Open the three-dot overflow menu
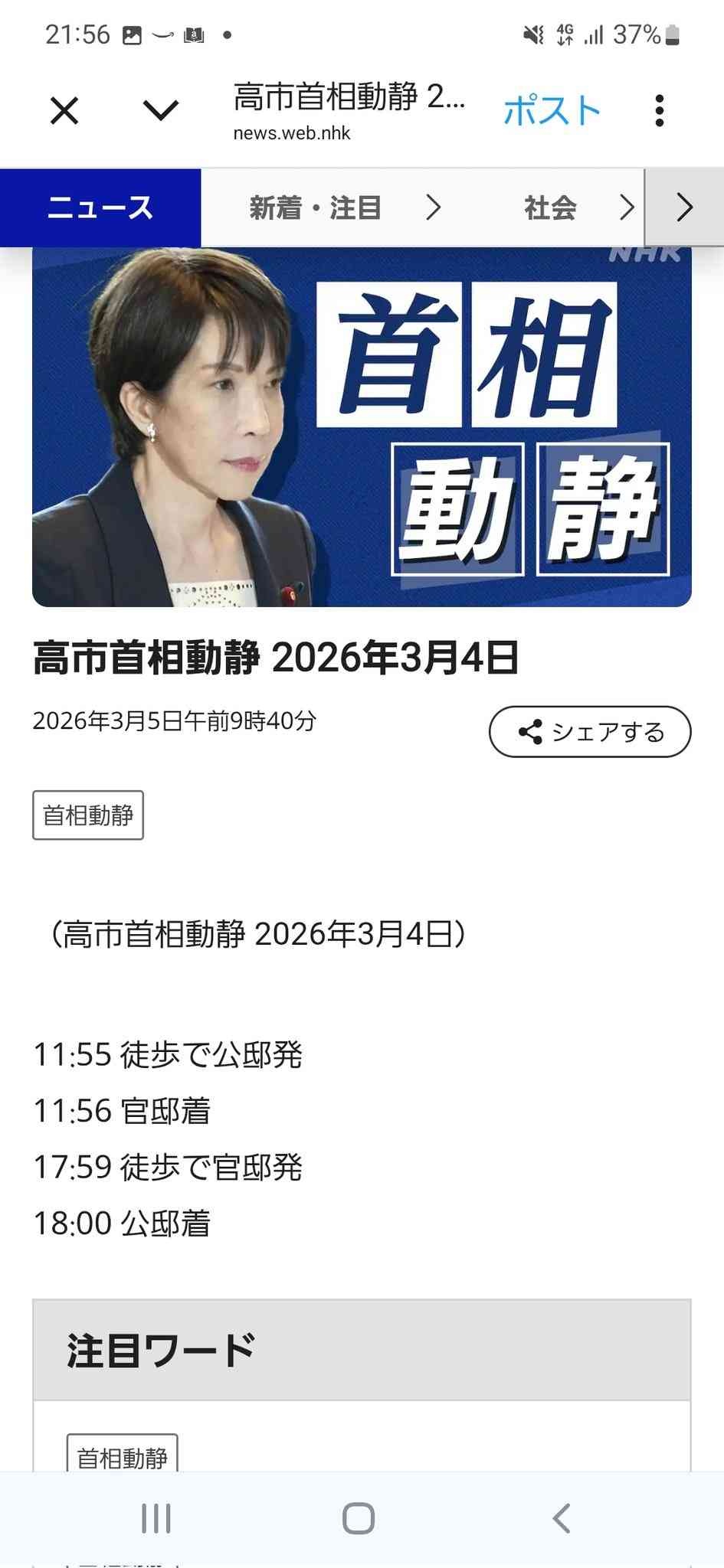 (x=659, y=112)
